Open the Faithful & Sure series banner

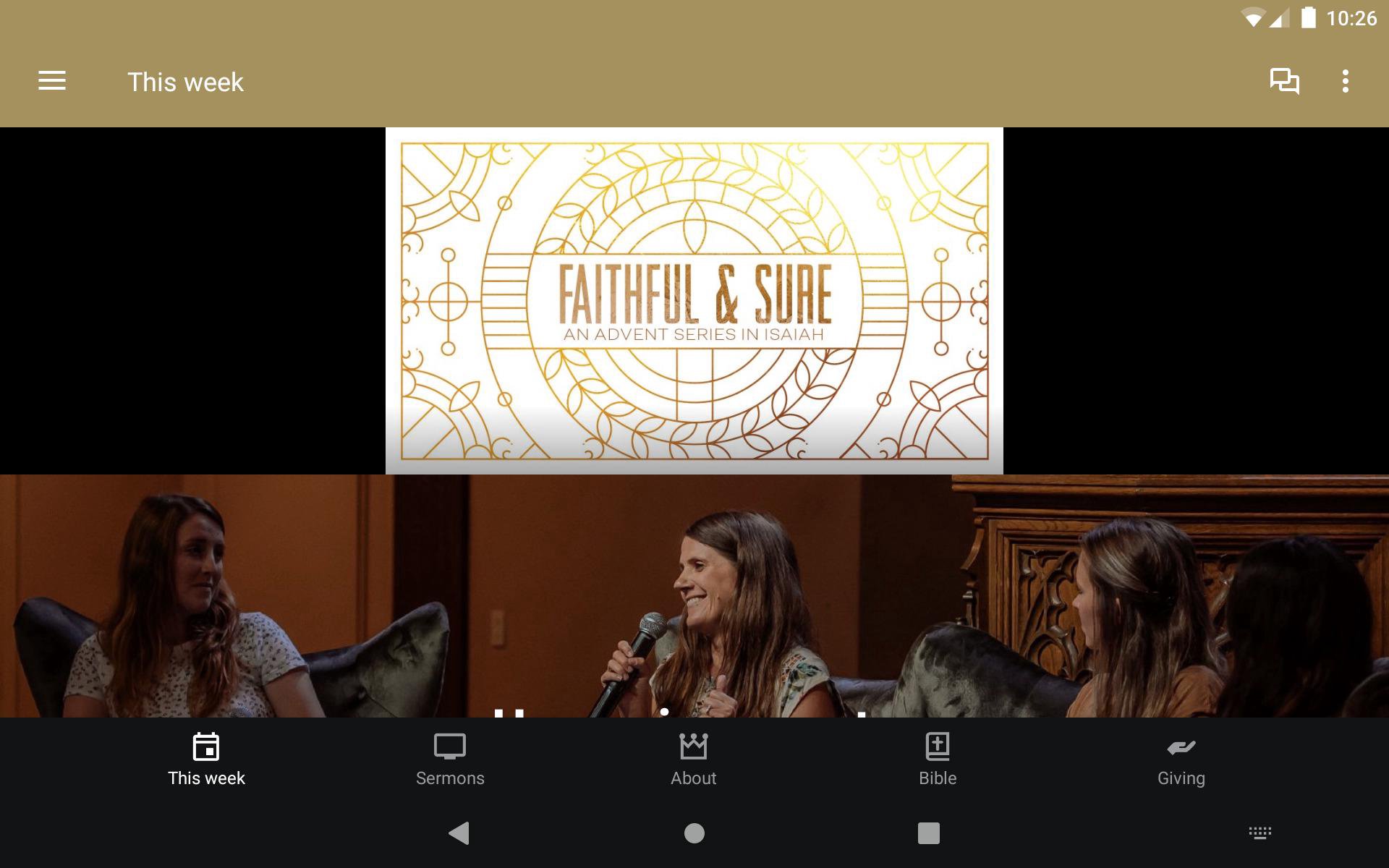[x=694, y=301]
